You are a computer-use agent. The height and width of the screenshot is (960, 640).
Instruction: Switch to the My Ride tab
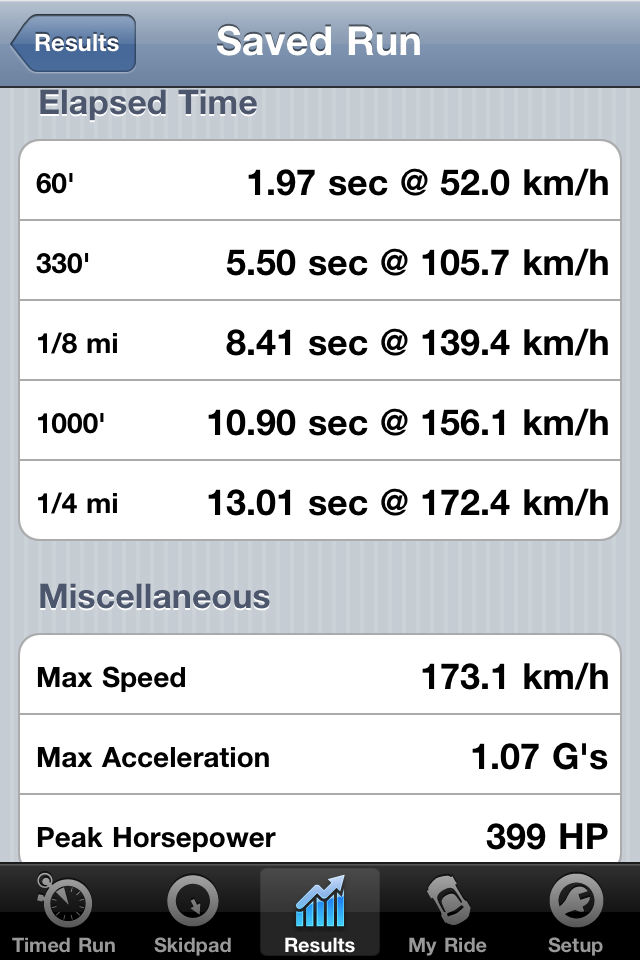click(x=447, y=913)
